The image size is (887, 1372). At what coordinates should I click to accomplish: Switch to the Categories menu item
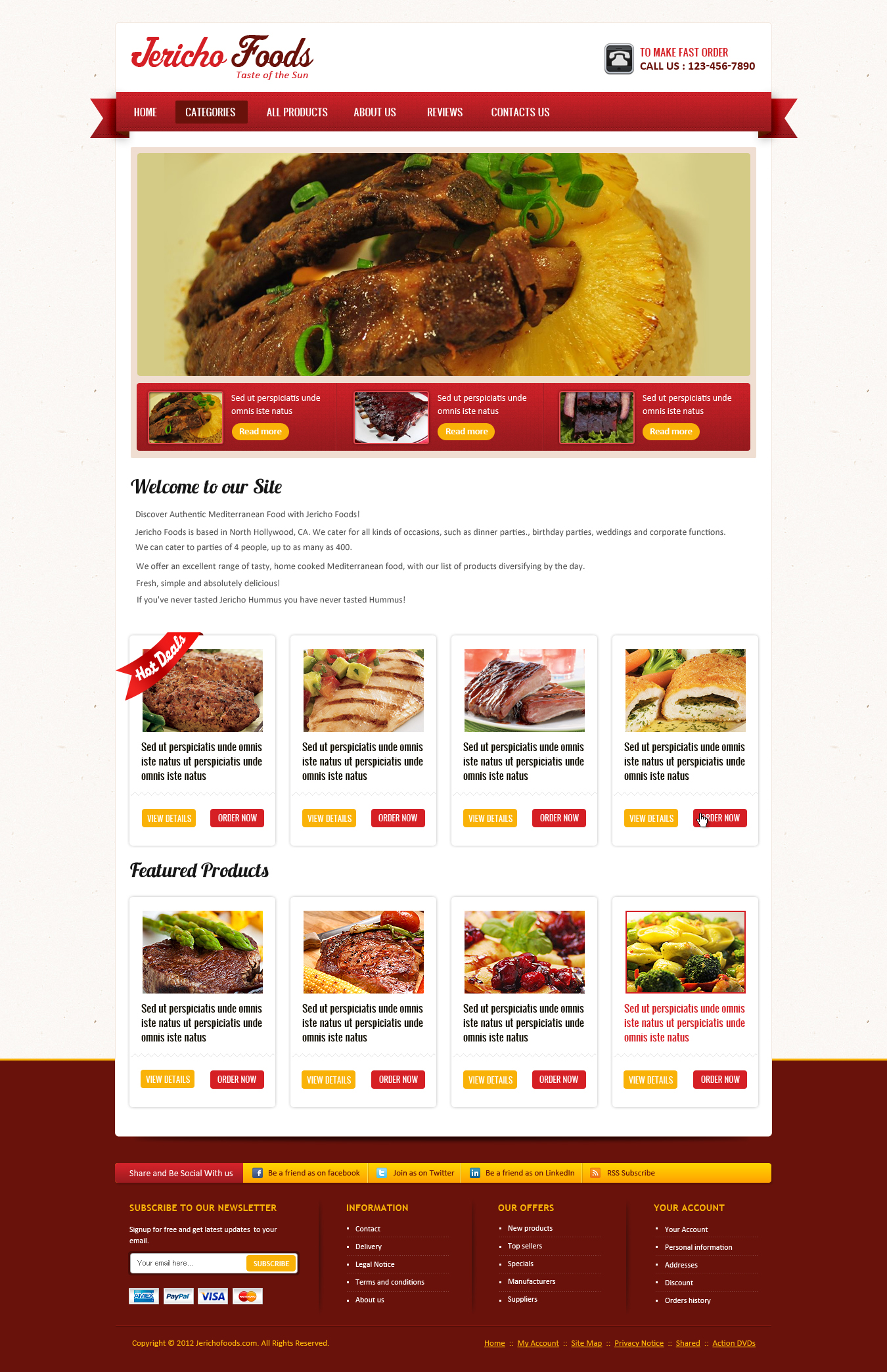pos(210,112)
